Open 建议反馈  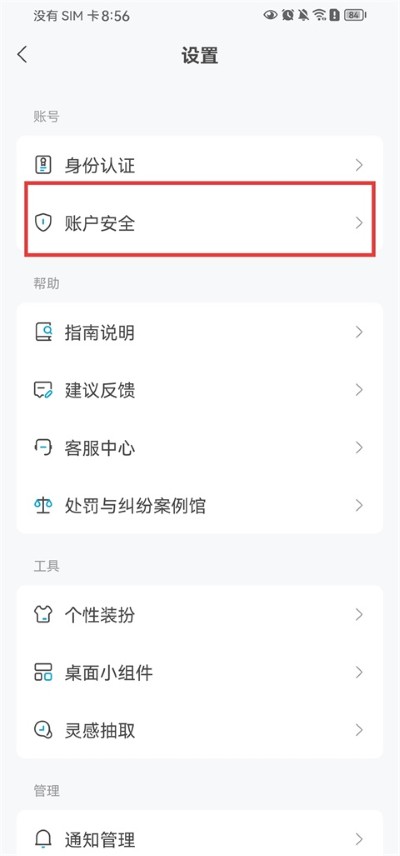200,390
